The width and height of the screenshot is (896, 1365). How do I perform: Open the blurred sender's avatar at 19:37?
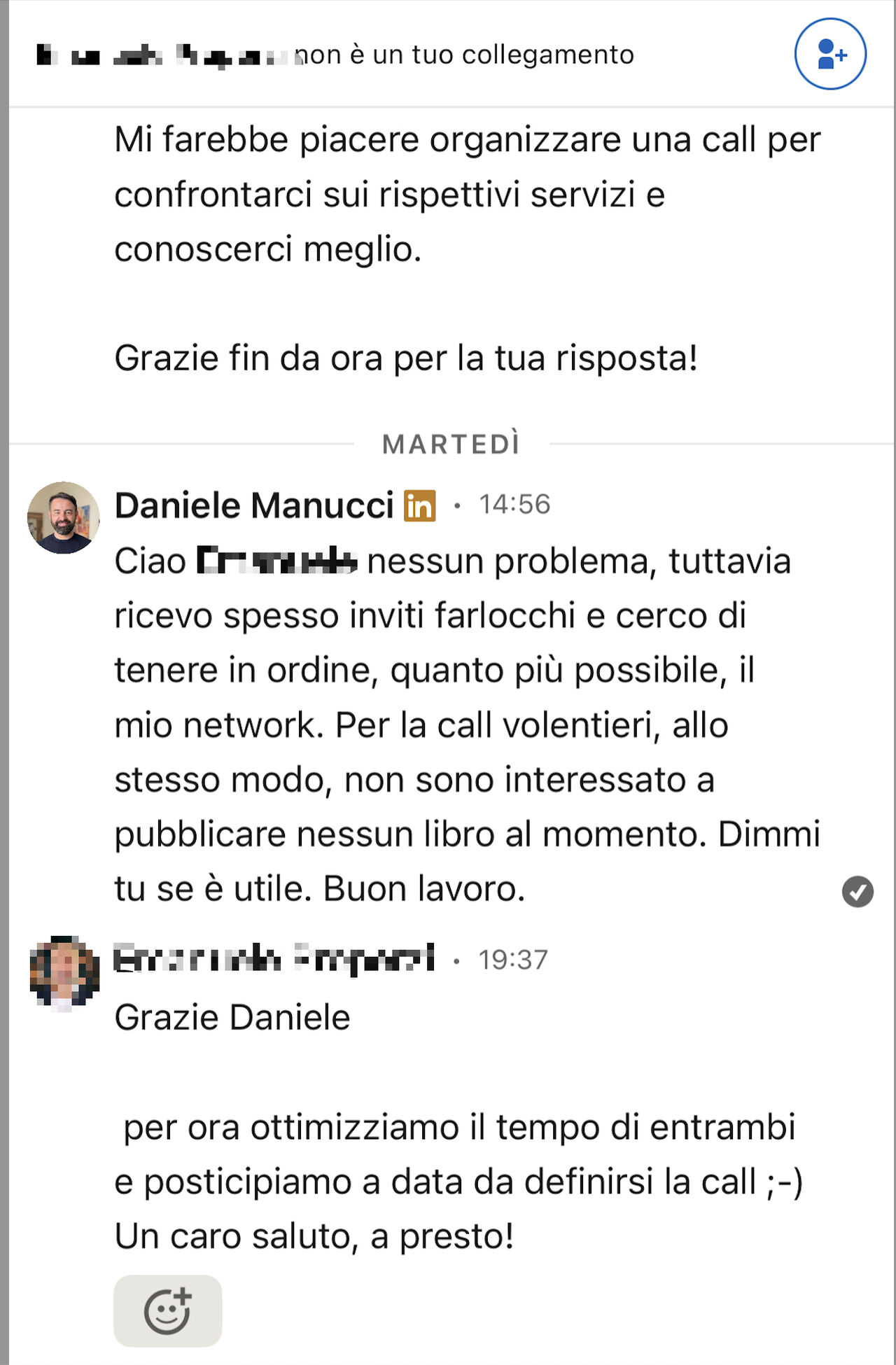pyautogui.click(x=64, y=973)
